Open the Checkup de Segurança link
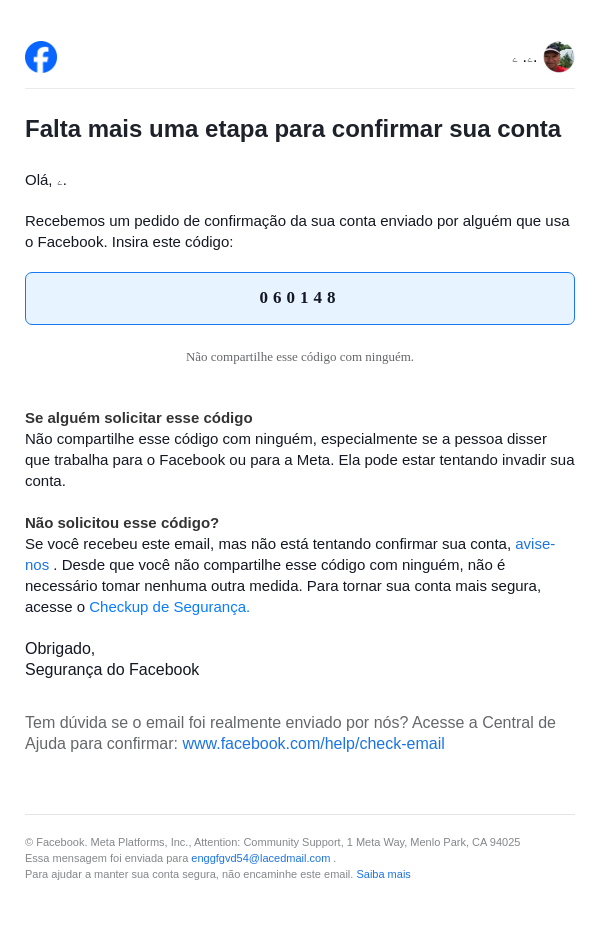Image resolution: width=600 pixels, height=930 pixels. pos(169,607)
